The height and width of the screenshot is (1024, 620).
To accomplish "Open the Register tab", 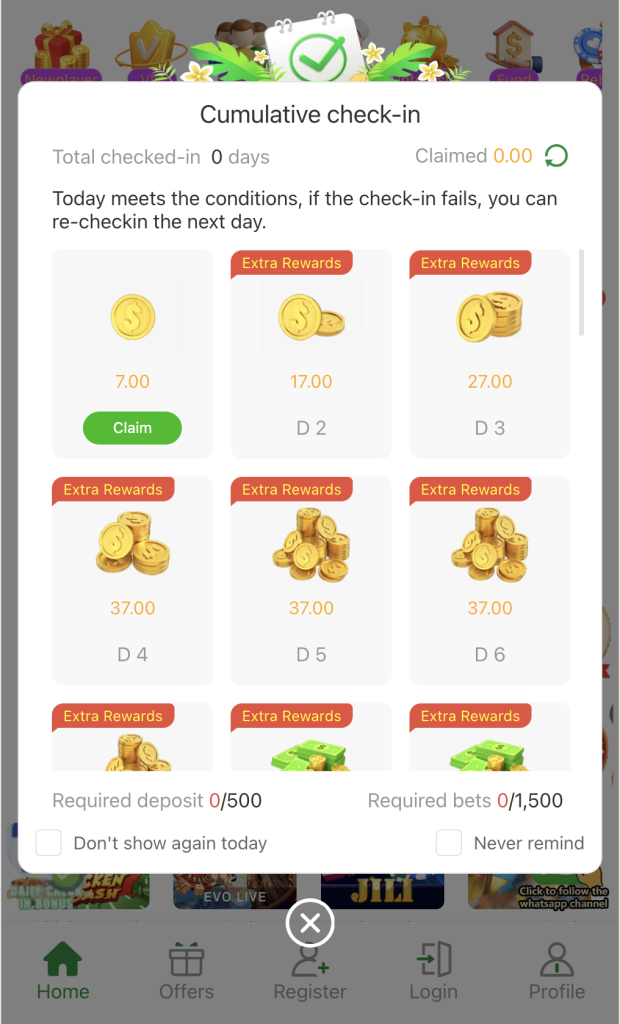I will click(310, 972).
